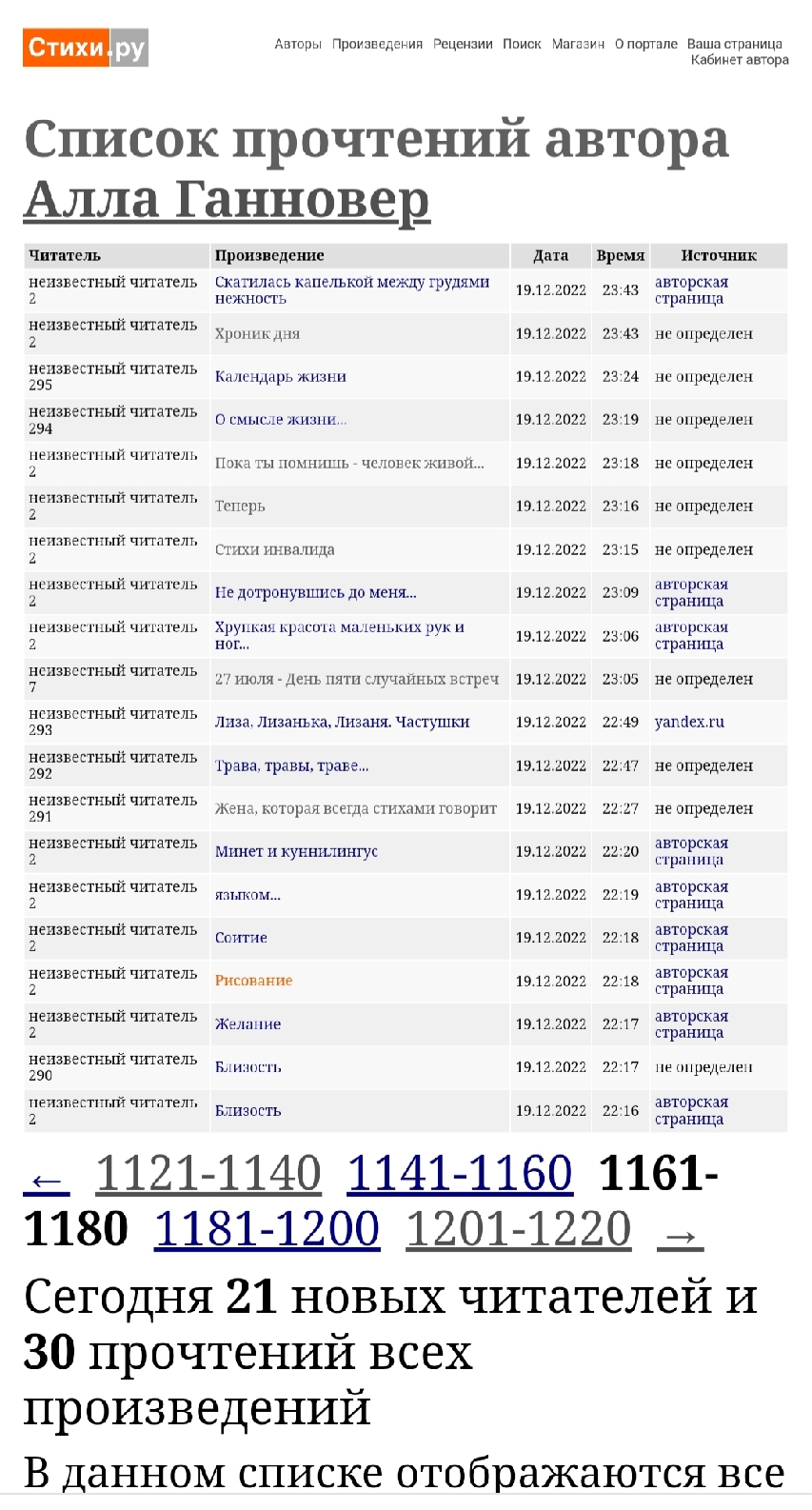
Task: Open the poem Соитие
Action: [241, 938]
